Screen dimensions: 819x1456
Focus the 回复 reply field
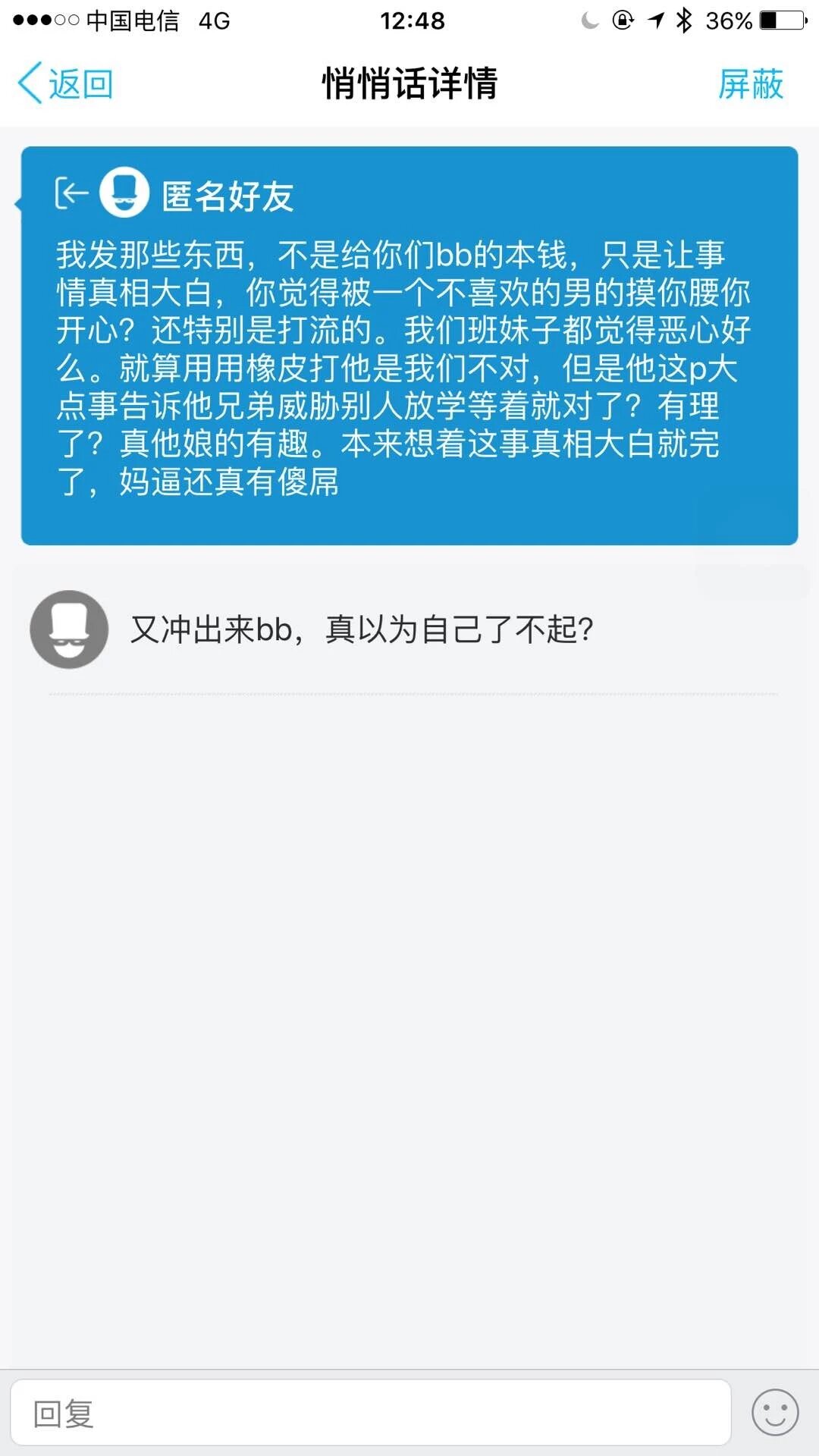click(x=370, y=1413)
